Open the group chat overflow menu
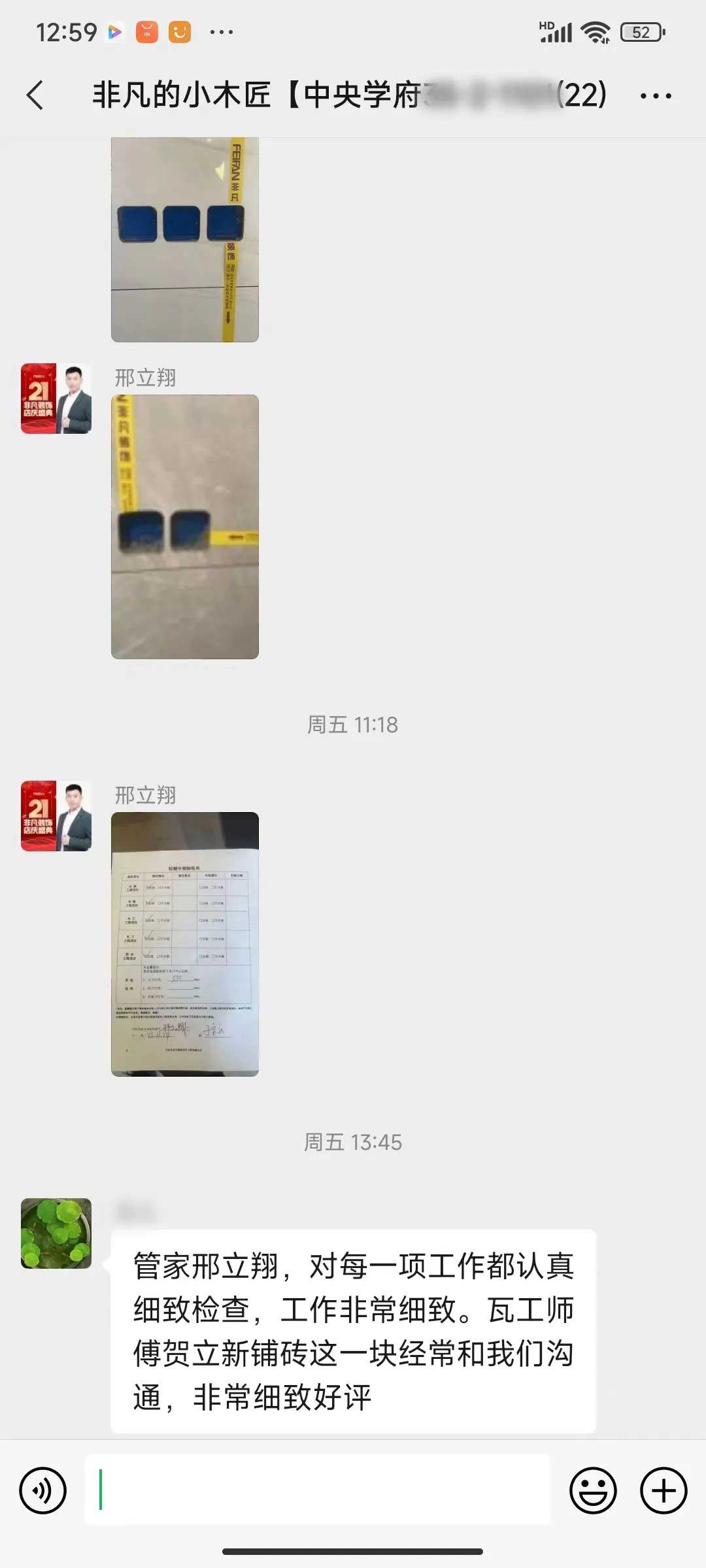 point(655,96)
